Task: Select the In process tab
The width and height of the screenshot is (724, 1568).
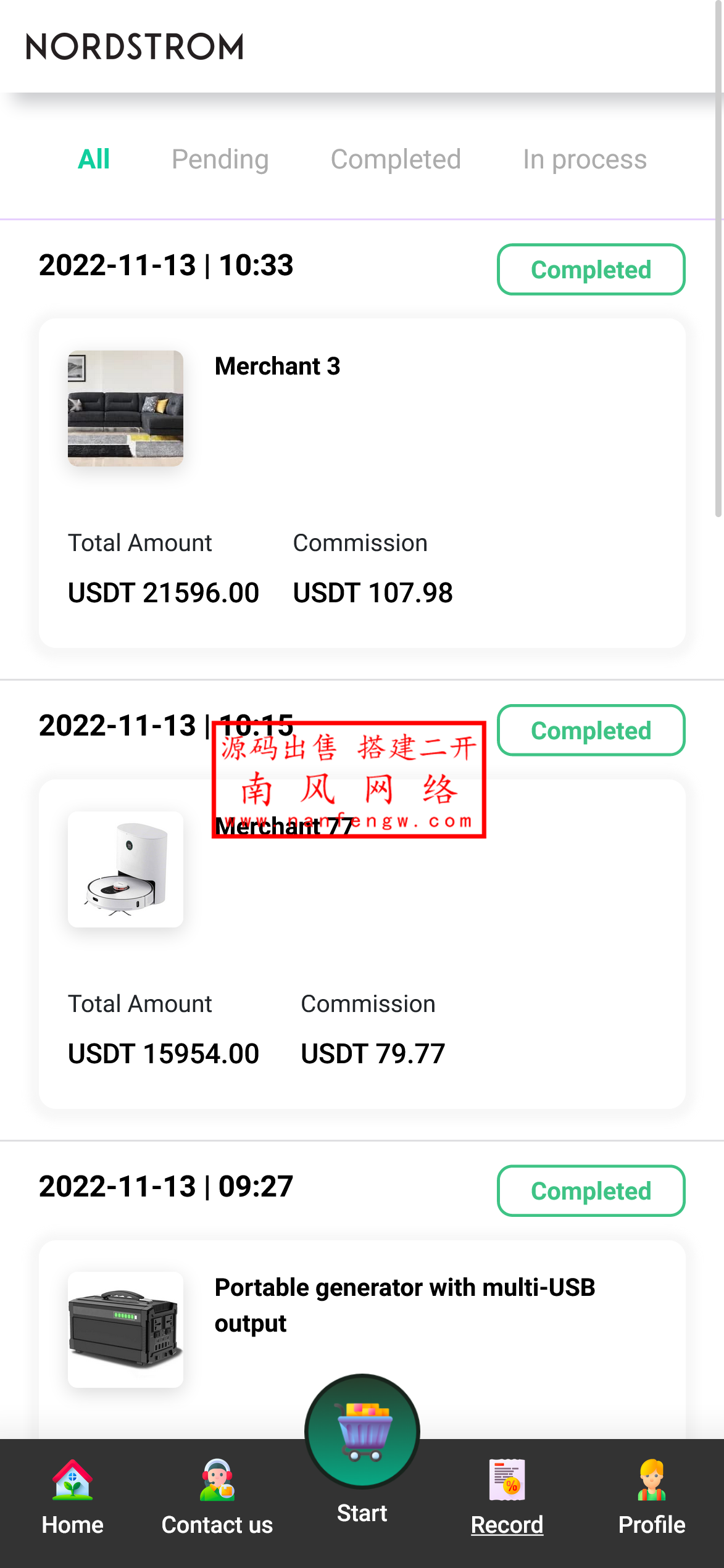Action: coord(585,159)
